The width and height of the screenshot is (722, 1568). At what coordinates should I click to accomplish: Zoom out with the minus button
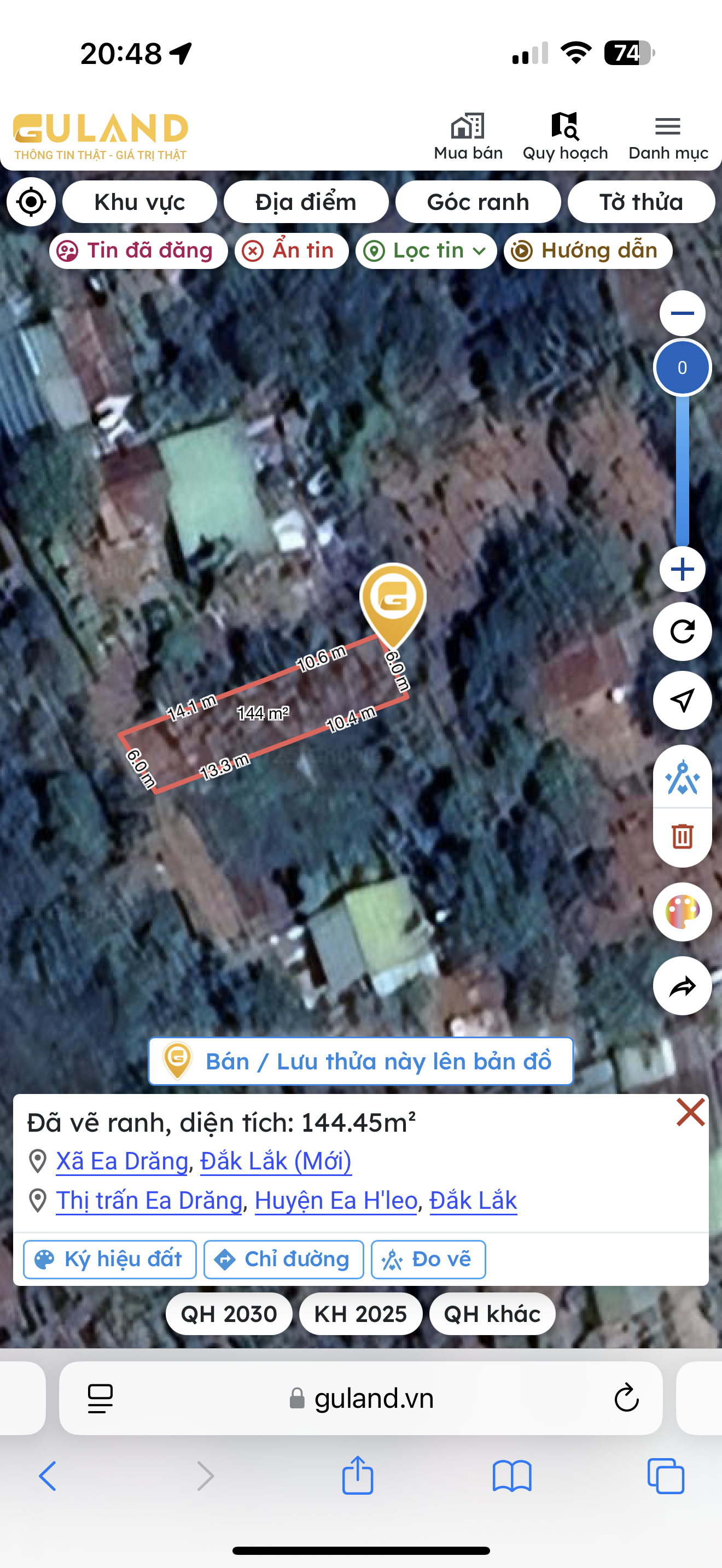pyautogui.click(x=682, y=313)
